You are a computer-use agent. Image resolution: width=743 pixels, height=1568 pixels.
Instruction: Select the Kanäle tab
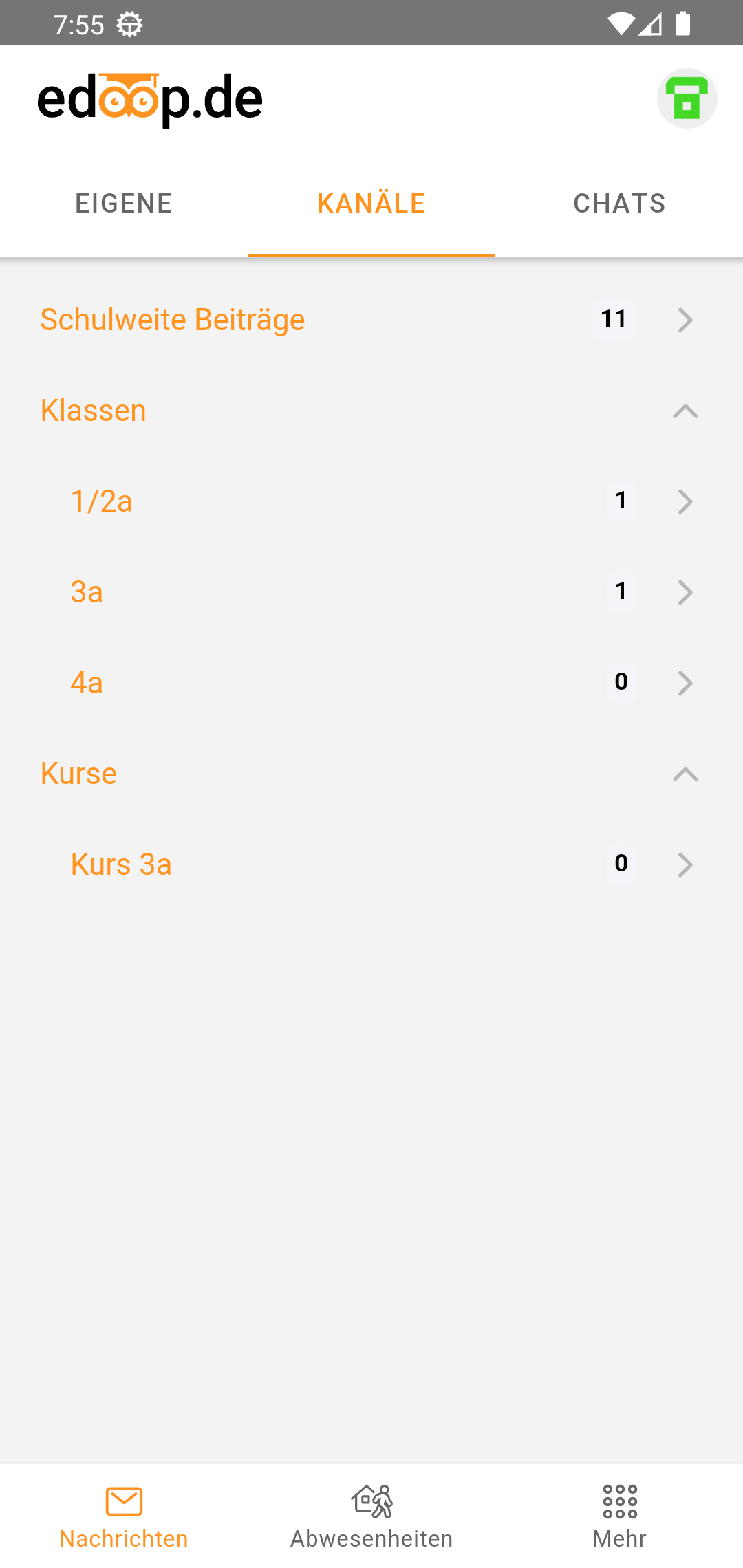(371, 204)
